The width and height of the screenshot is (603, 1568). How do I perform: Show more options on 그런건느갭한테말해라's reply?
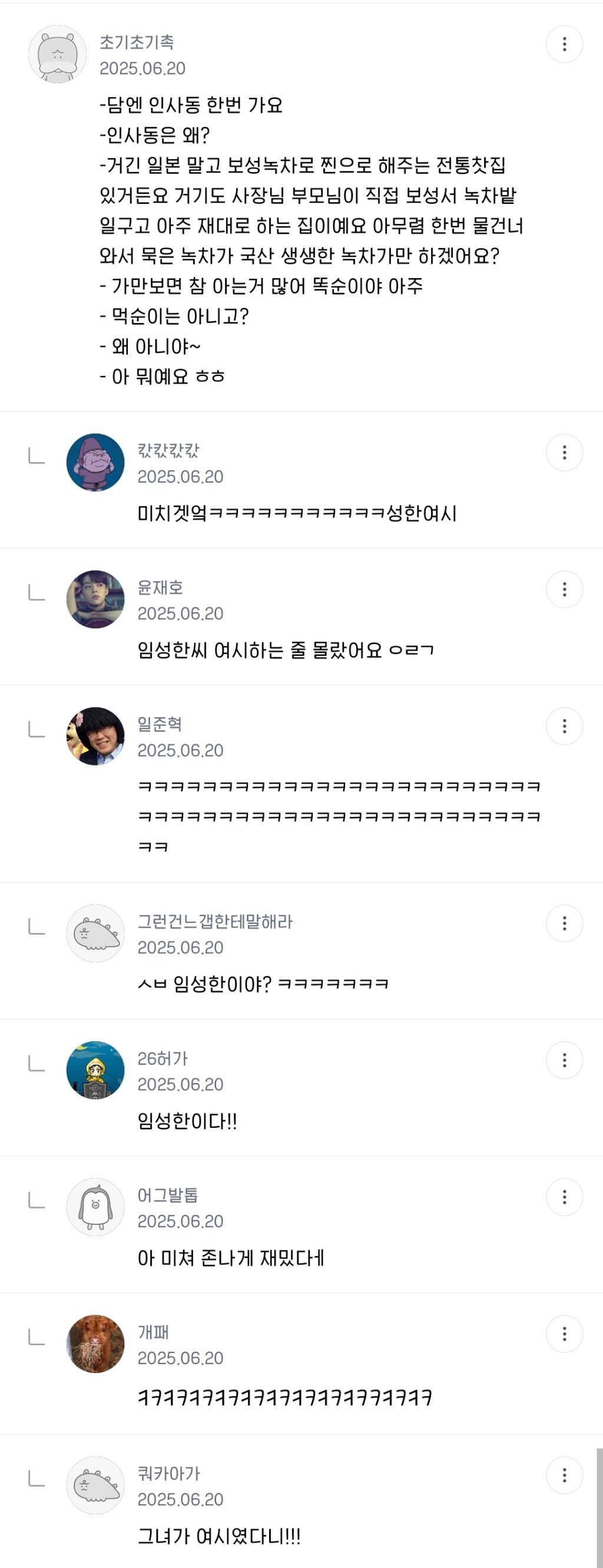point(564,923)
